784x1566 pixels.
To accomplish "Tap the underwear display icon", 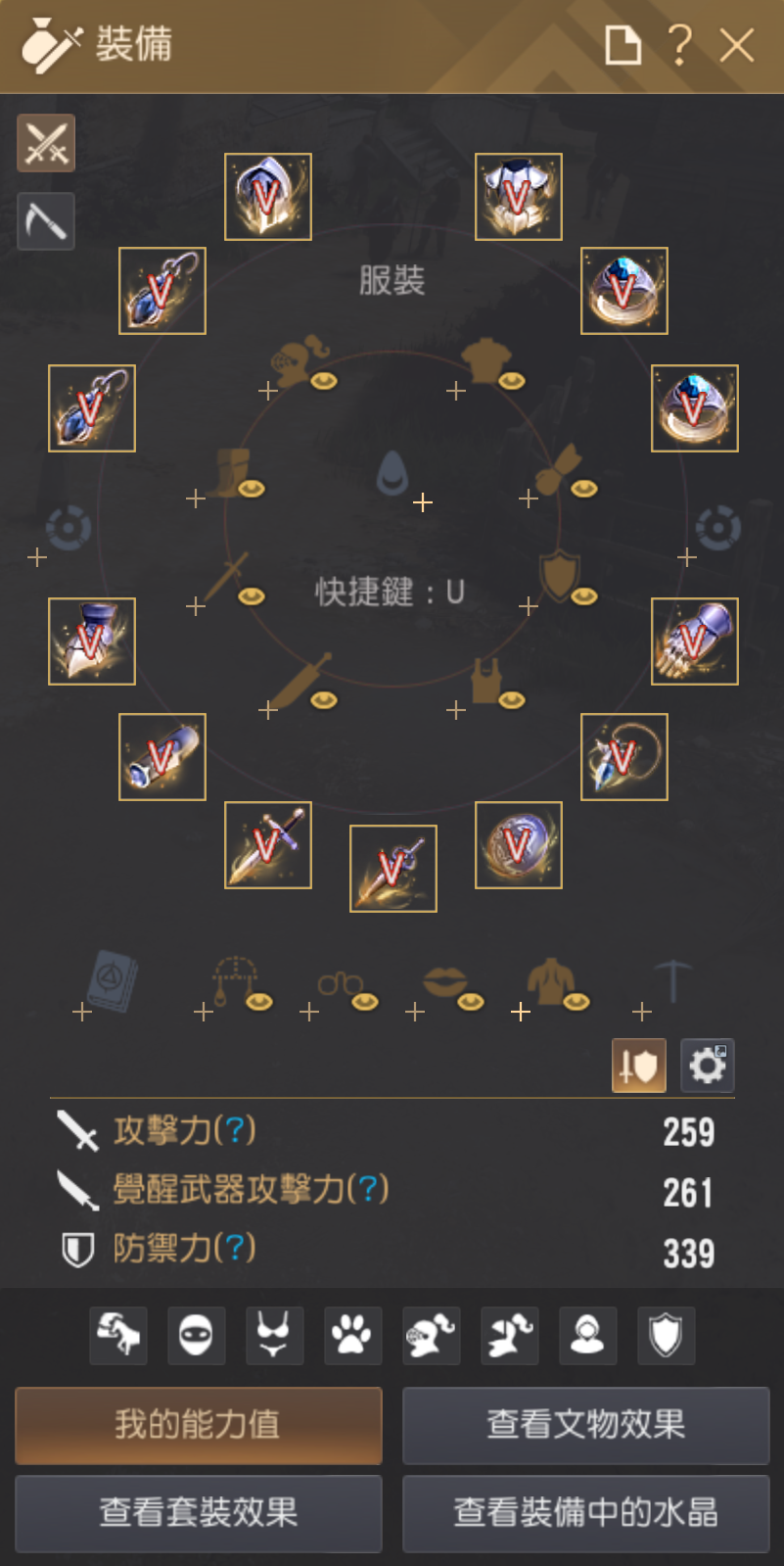I will 274,1335.
